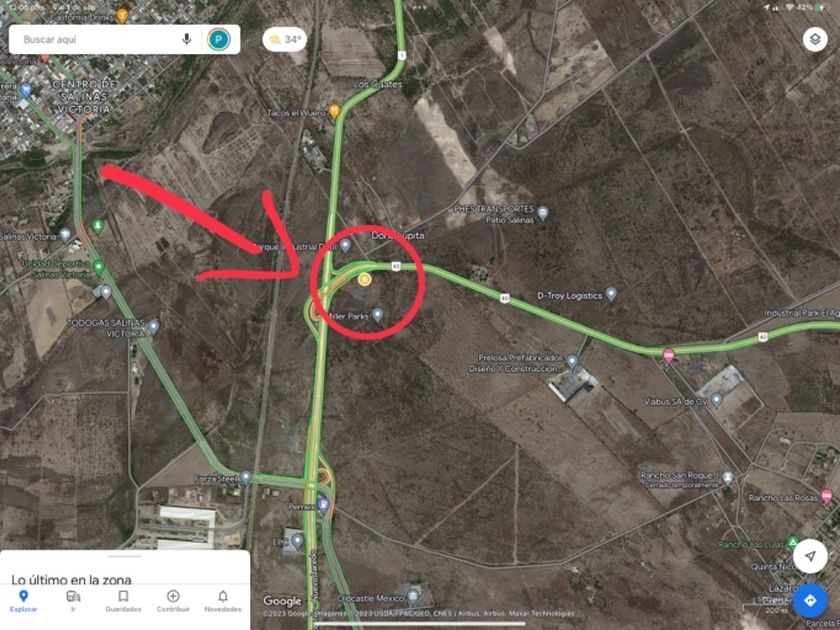This screenshot has width=840, height=630.
Task: Select the D-Troy Logistics place pin
Action: coord(611,294)
